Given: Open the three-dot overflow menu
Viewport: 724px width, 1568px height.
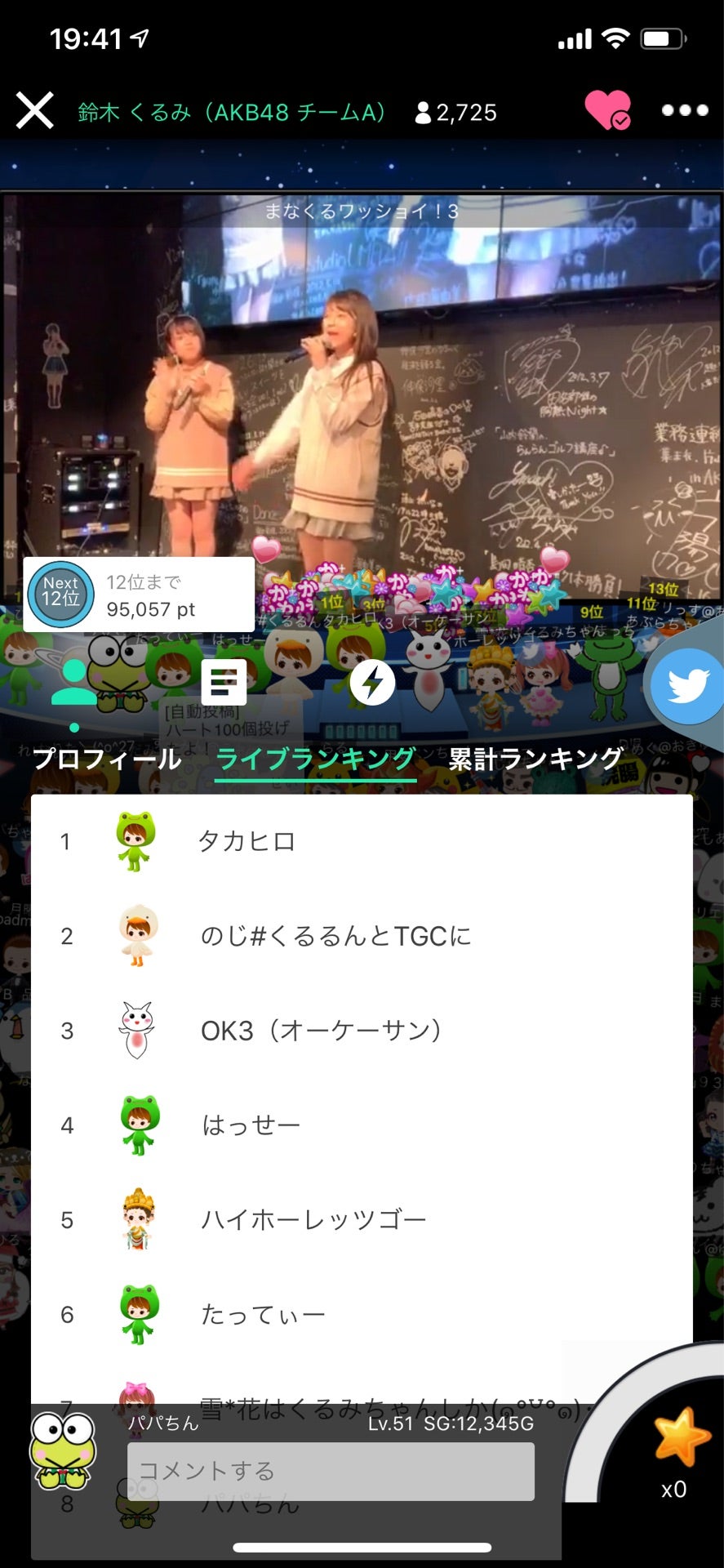Looking at the screenshot, I should pos(684,110).
